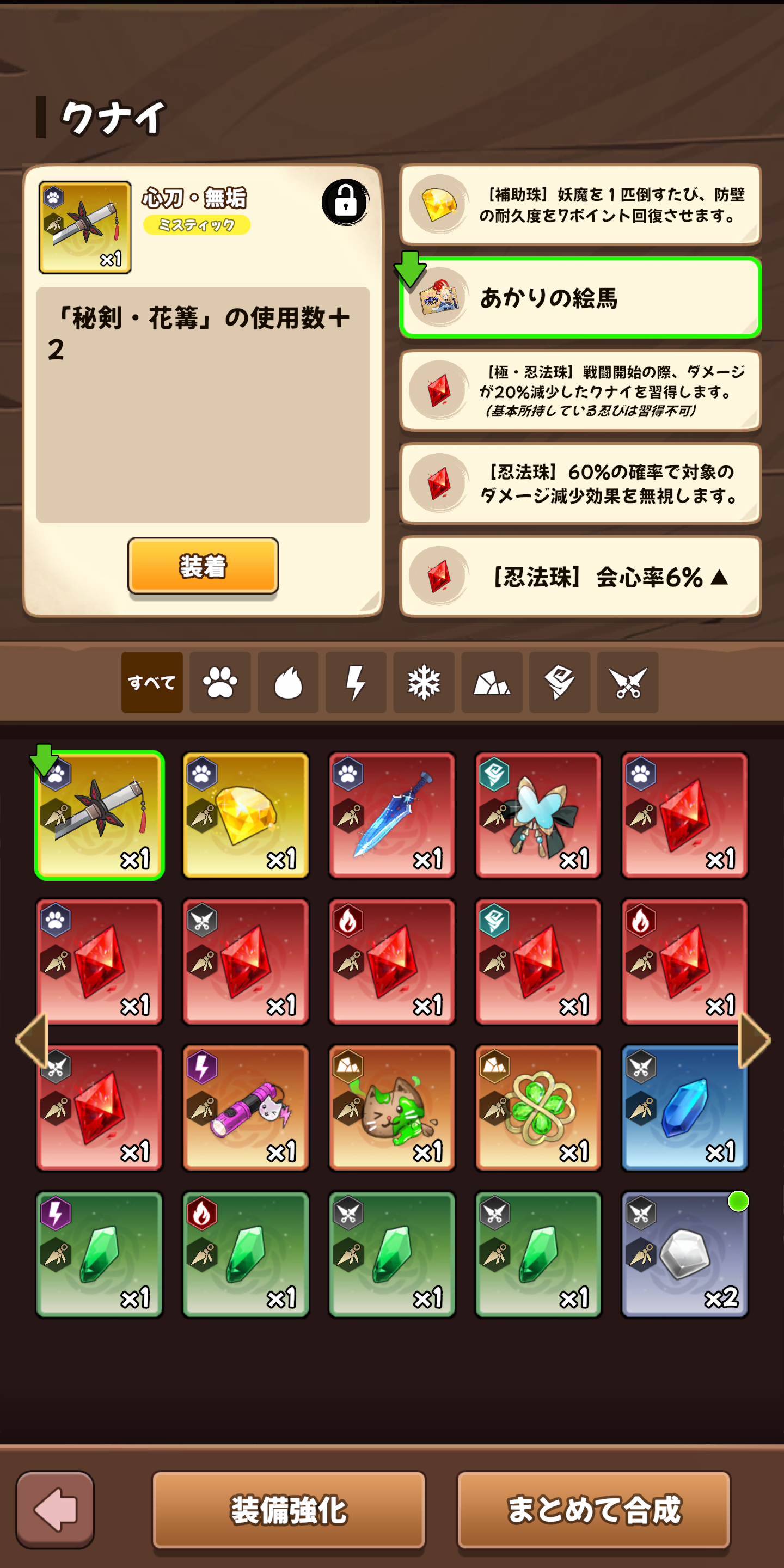The height and width of the screenshot is (1568, 784).
Task: Go back with the pink arrow button
Action: click(56, 1510)
